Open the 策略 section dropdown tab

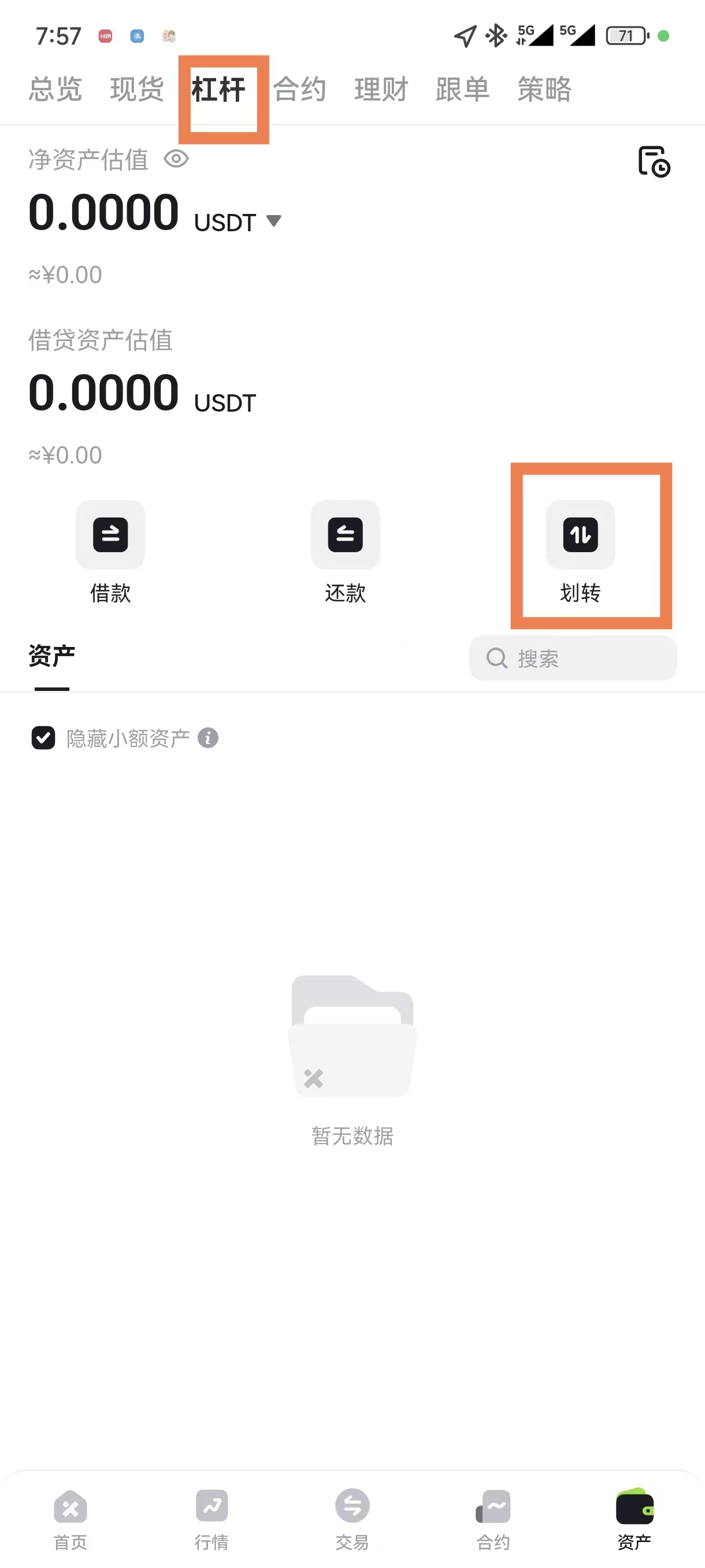coord(544,90)
